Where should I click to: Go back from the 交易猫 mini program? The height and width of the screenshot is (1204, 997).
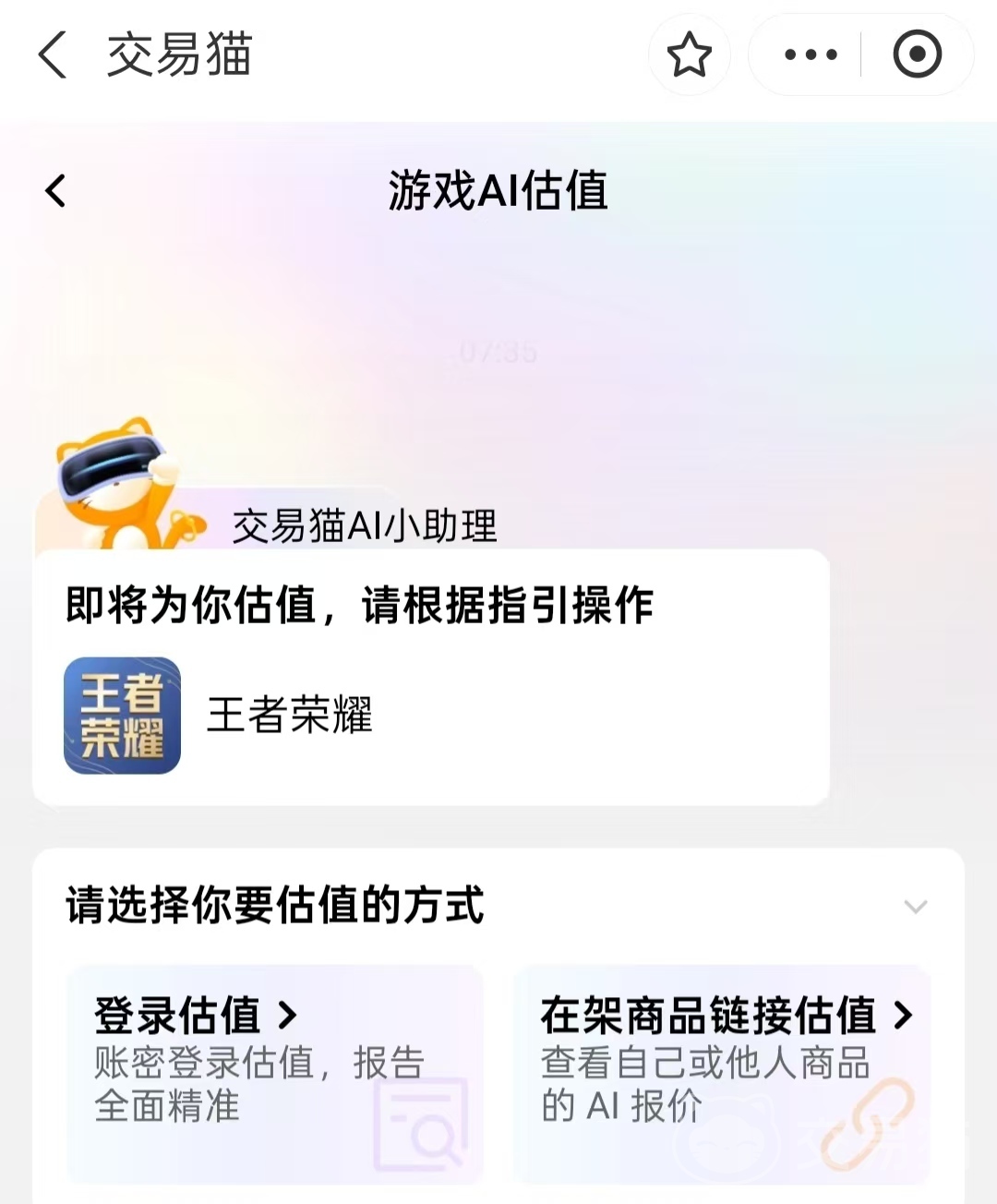point(54,54)
